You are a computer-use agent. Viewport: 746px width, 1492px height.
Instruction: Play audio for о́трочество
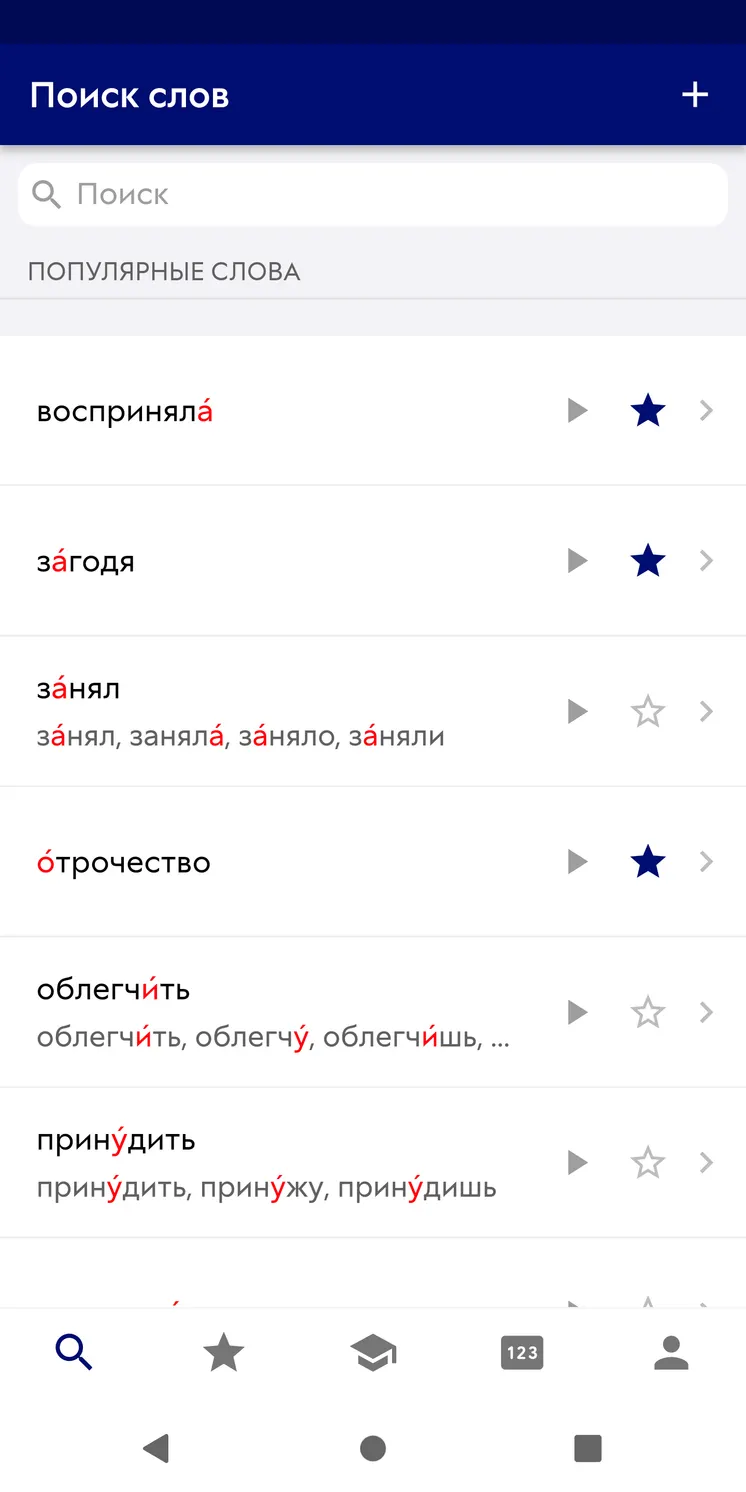pyautogui.click(x=577, y=861)
